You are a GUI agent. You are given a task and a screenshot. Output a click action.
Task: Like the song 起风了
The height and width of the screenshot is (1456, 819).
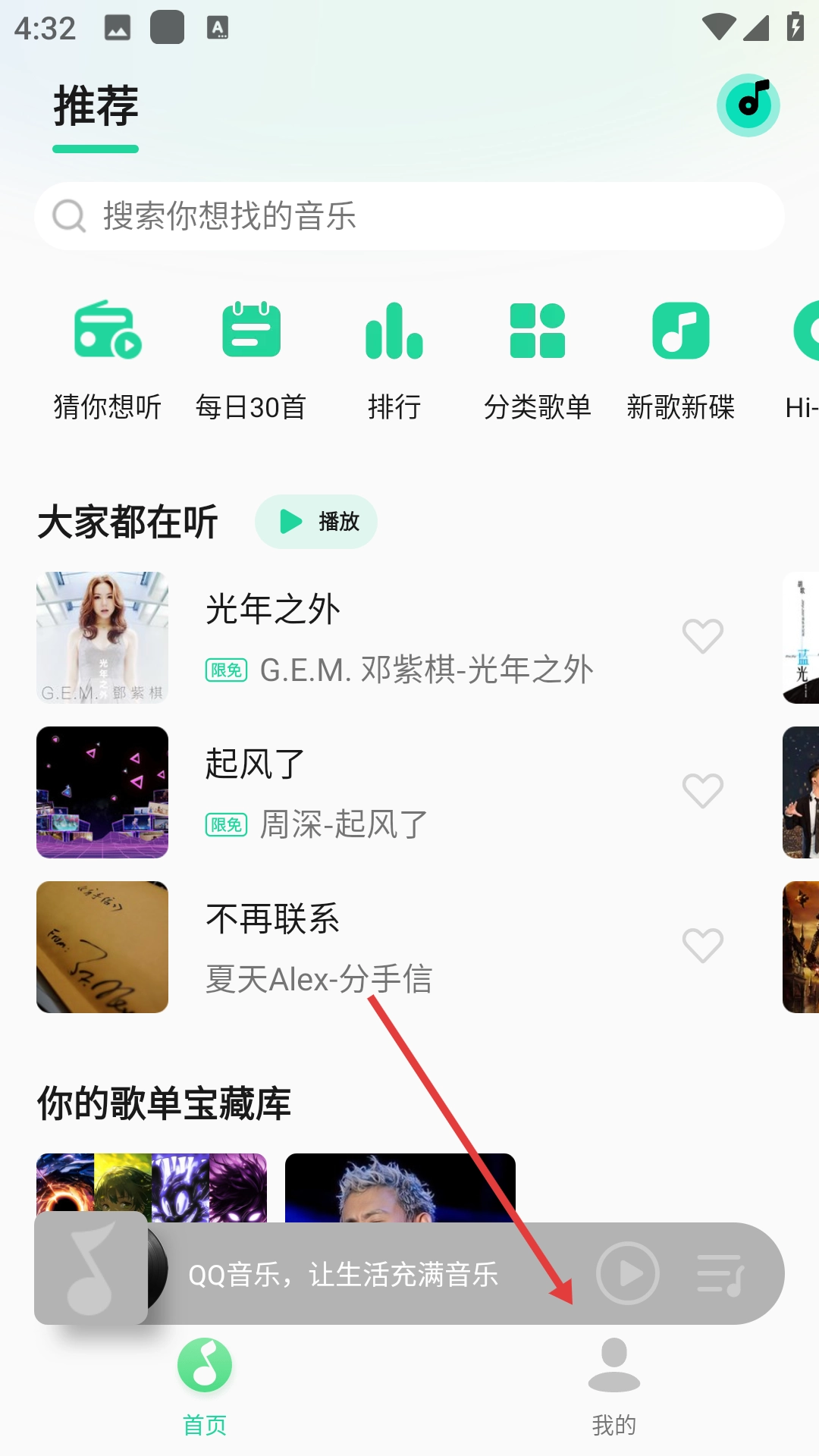point(703,791)
